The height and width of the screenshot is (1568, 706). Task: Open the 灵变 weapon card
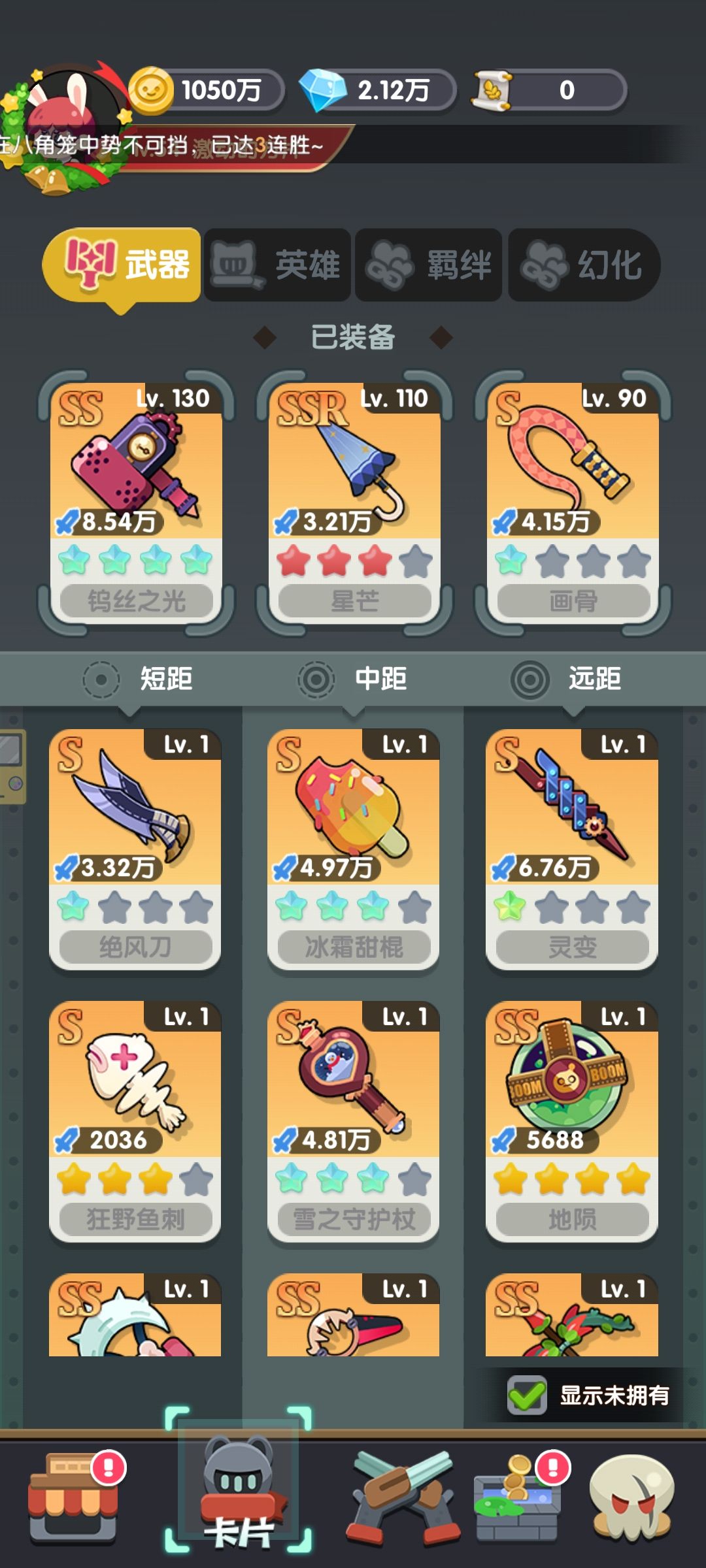tap(572, 849)
